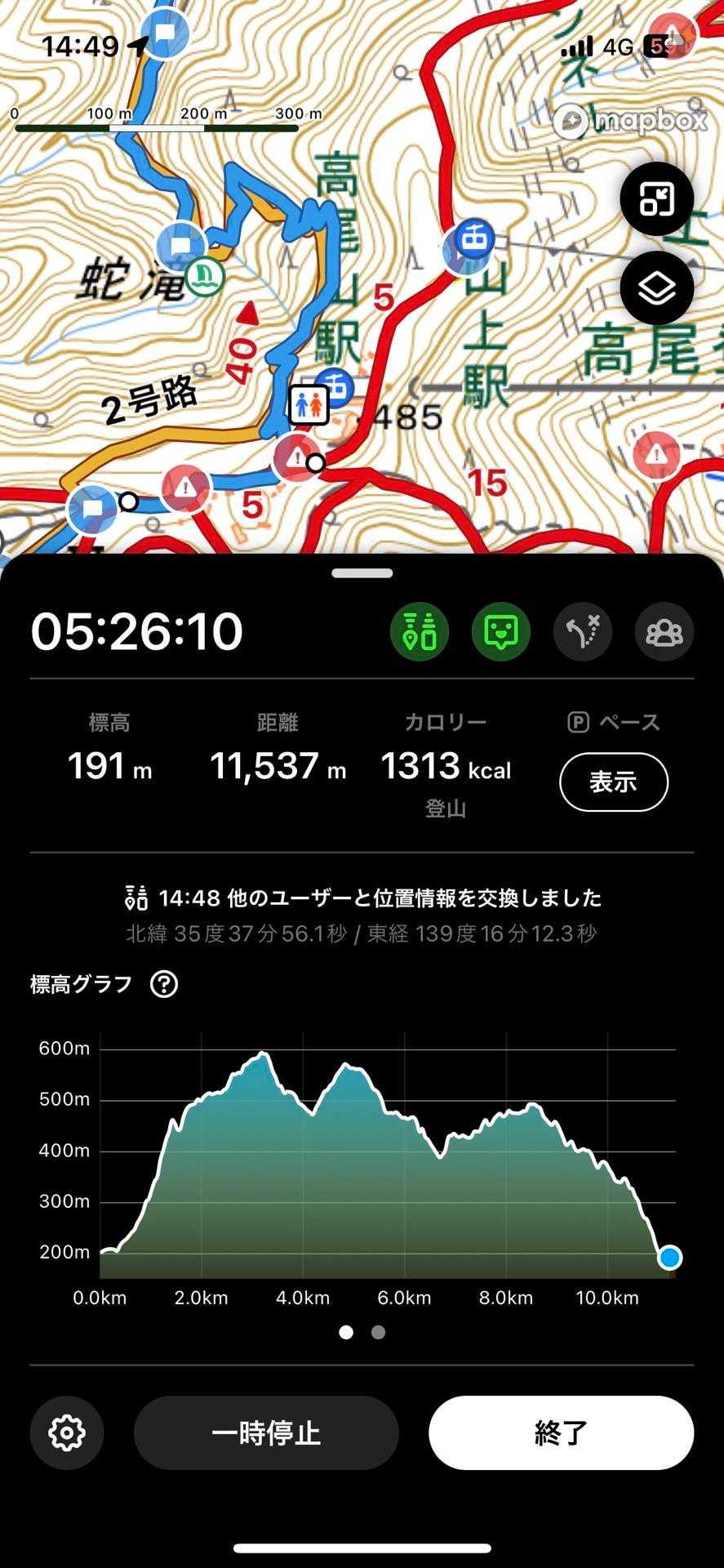Open help for 標高グラフ
This screenshot has width=724, height=1568.
[164, 984]
